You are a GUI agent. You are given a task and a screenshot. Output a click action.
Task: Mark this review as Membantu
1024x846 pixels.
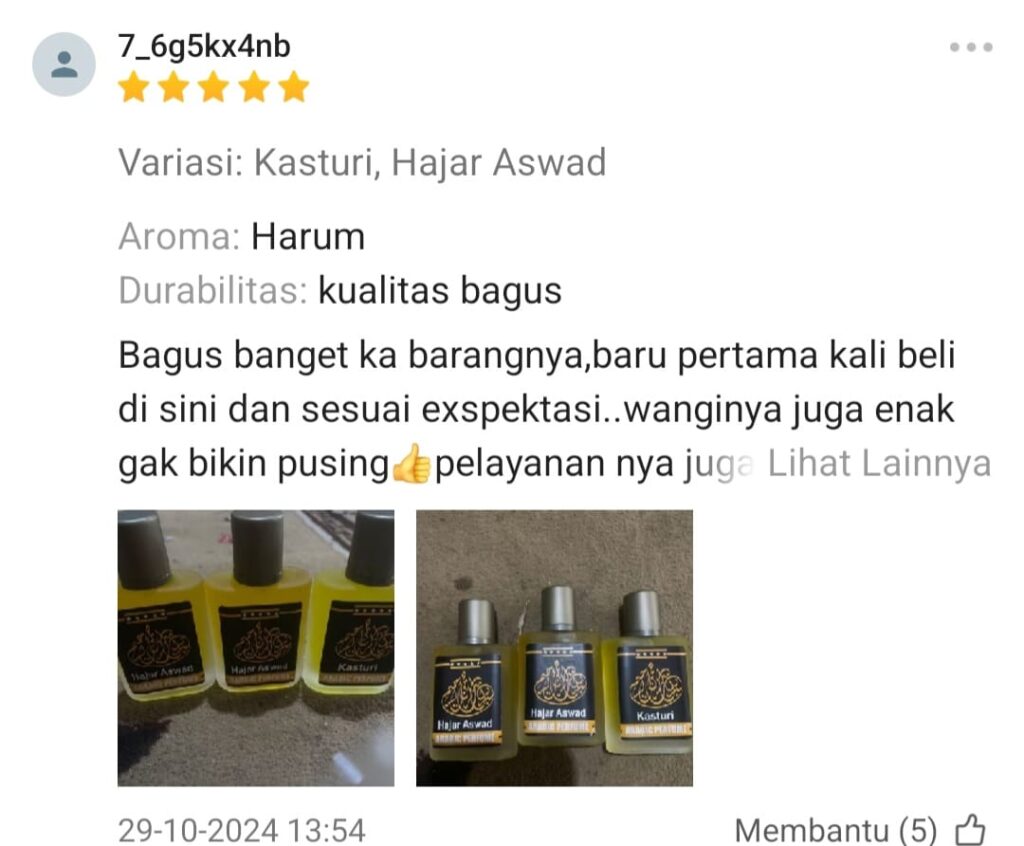pyautogui.click(x=969, y=829)
